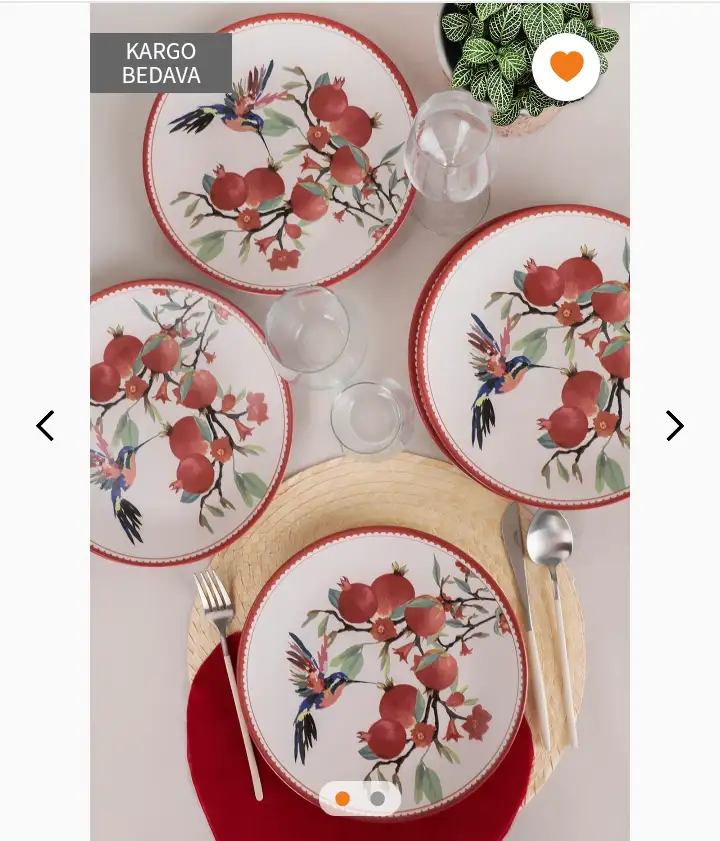Select the second page indicator dot
This screenshot has height=841, width=720.
pos(377,799)
